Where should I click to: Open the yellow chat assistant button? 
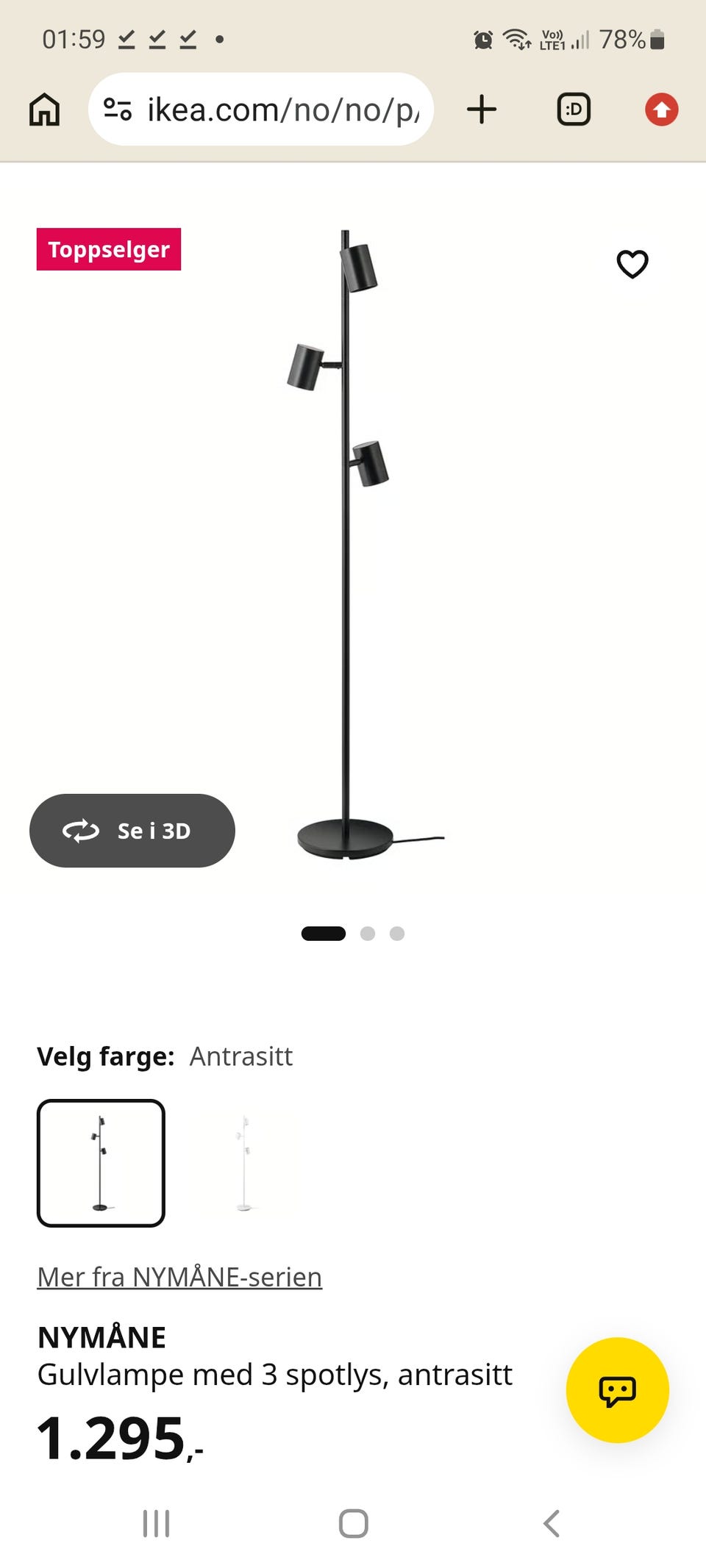point(617,1389)
